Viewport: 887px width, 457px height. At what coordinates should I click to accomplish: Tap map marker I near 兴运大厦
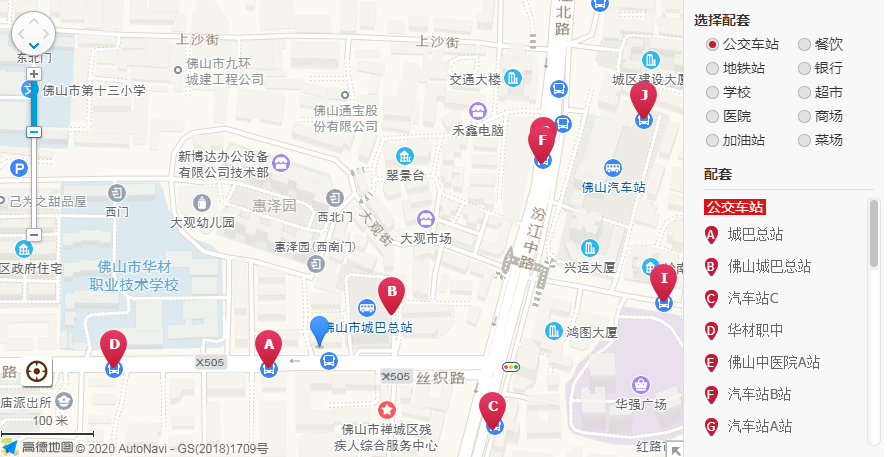[x=662, y=280]
